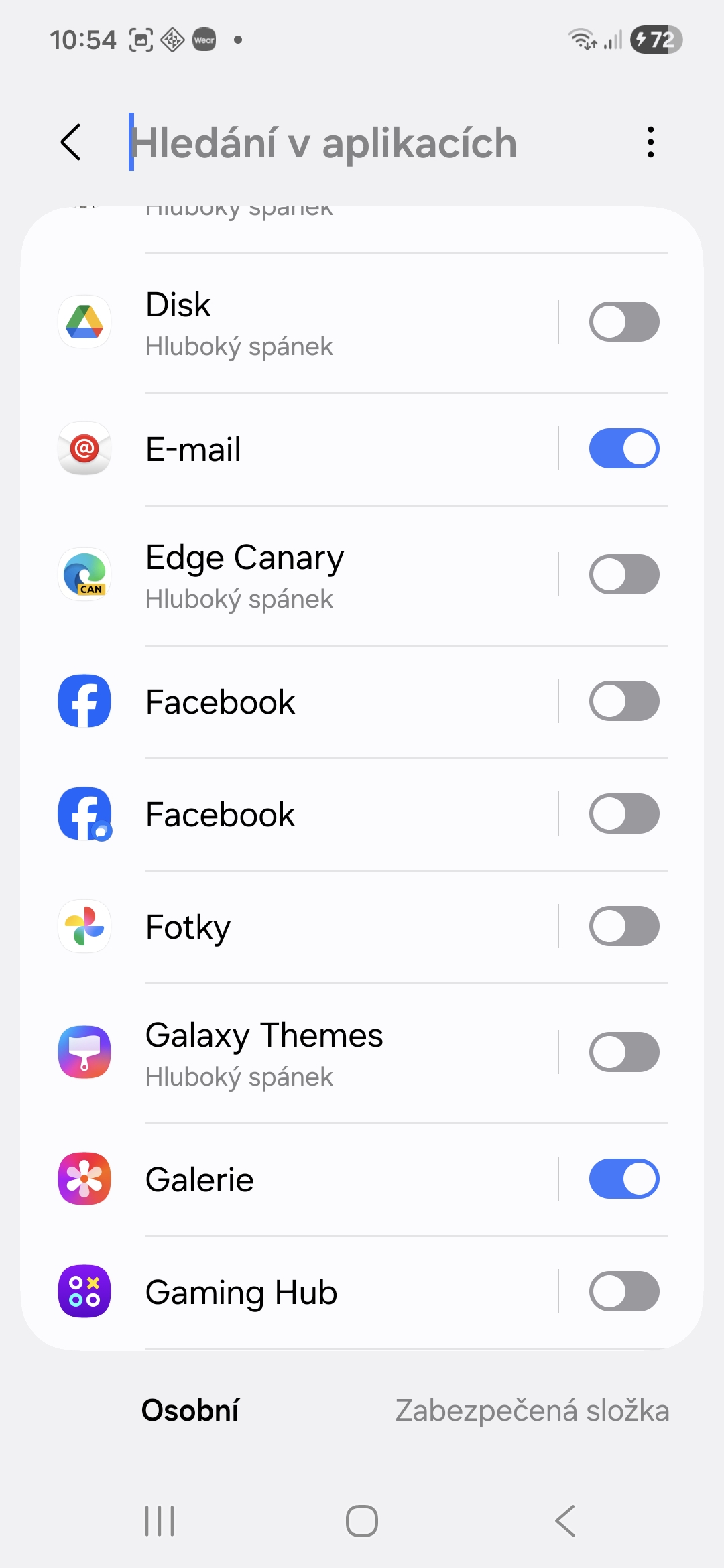This screenshot has width=724, height=1568.
Task: Enable the Disk toggle
Action: 623,322
